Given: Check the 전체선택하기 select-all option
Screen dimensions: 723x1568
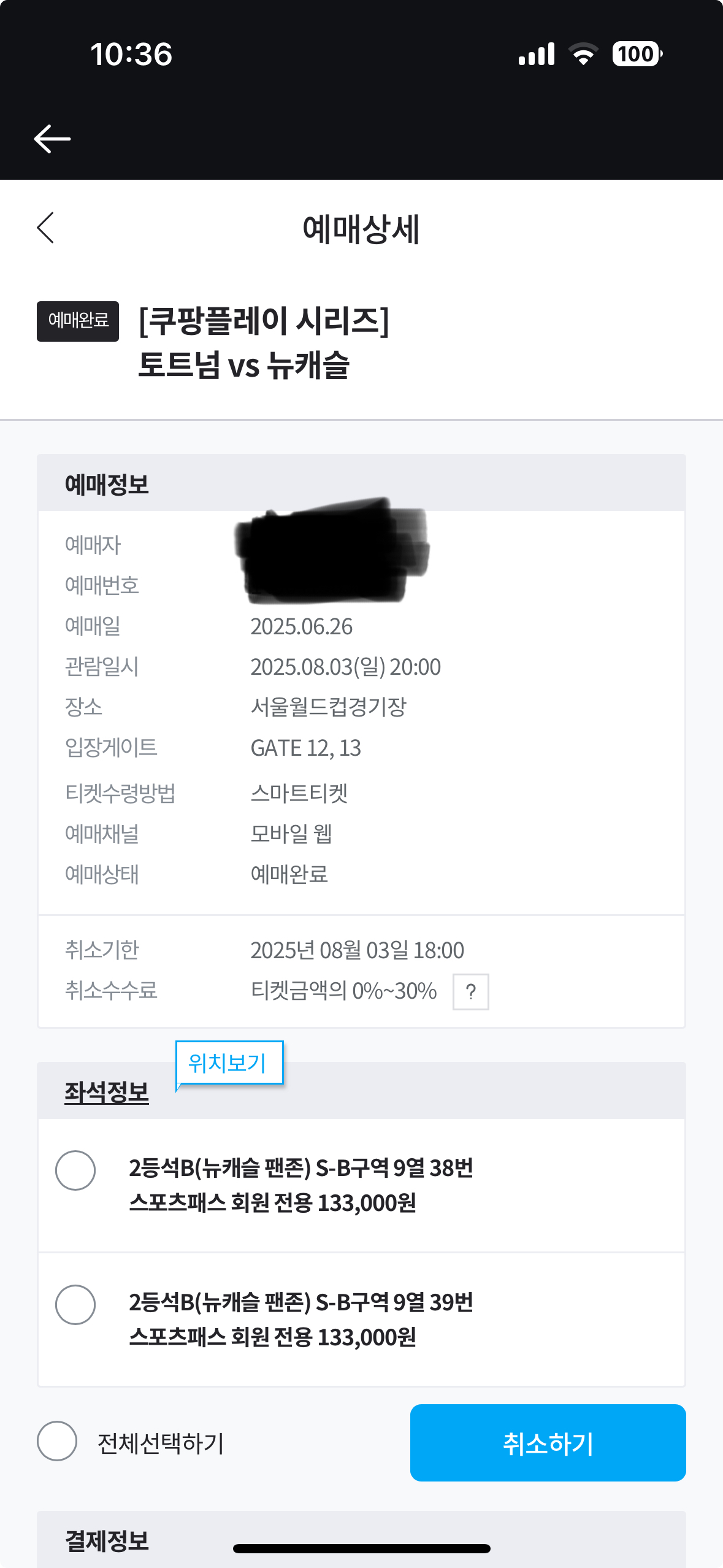Looking at the screenshot, I should click(57, 1441).
